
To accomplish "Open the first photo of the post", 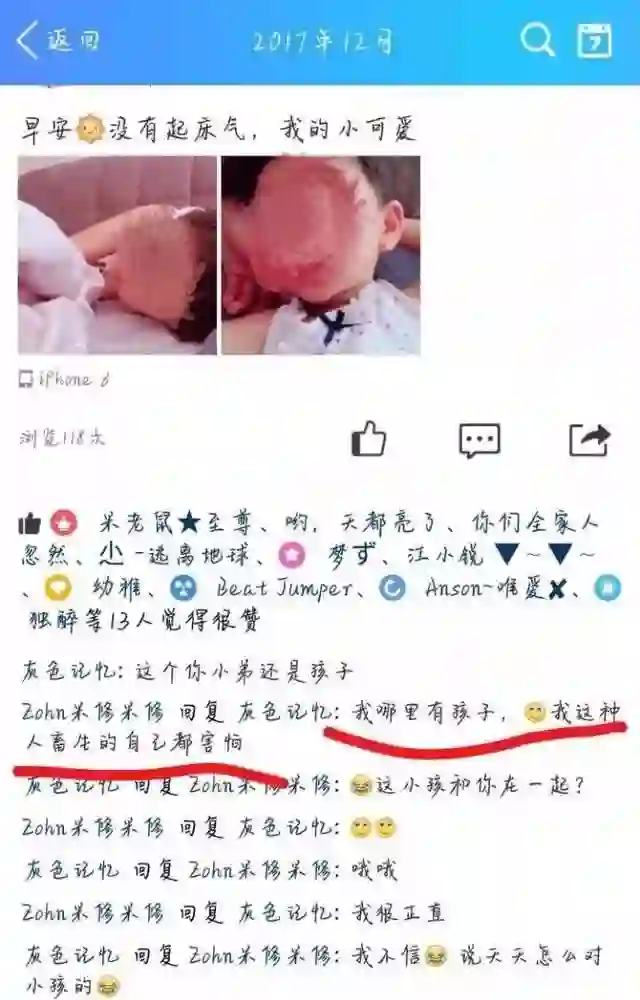I will pos(117,255).
